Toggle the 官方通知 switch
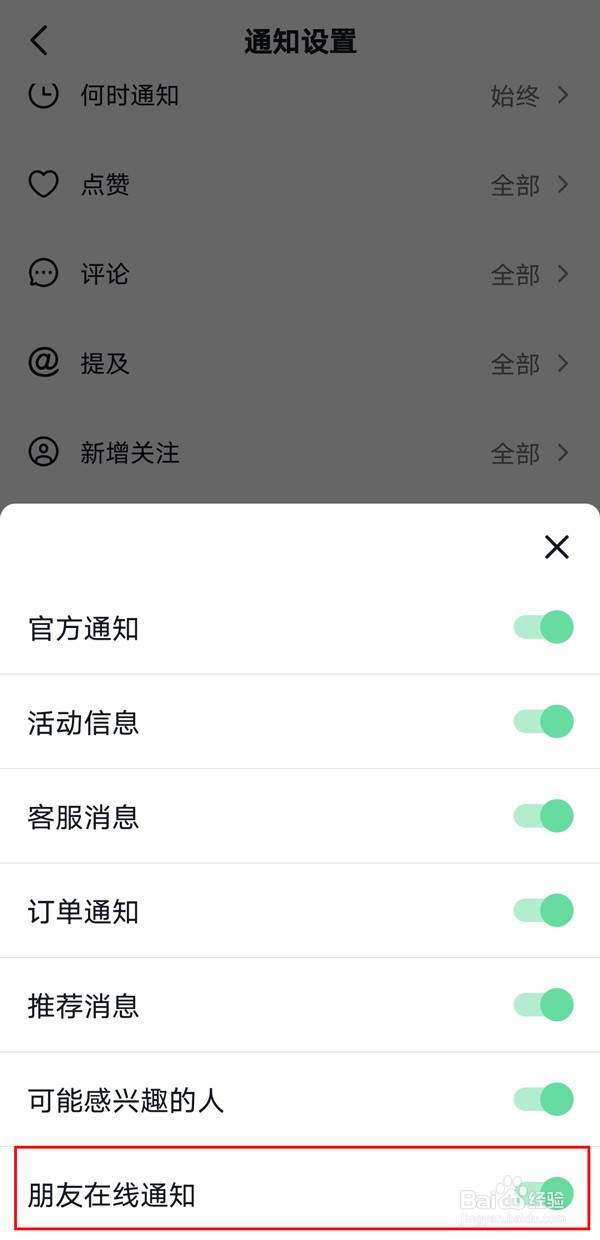This screenshot has width=600, height=1240. pos(543,627)
